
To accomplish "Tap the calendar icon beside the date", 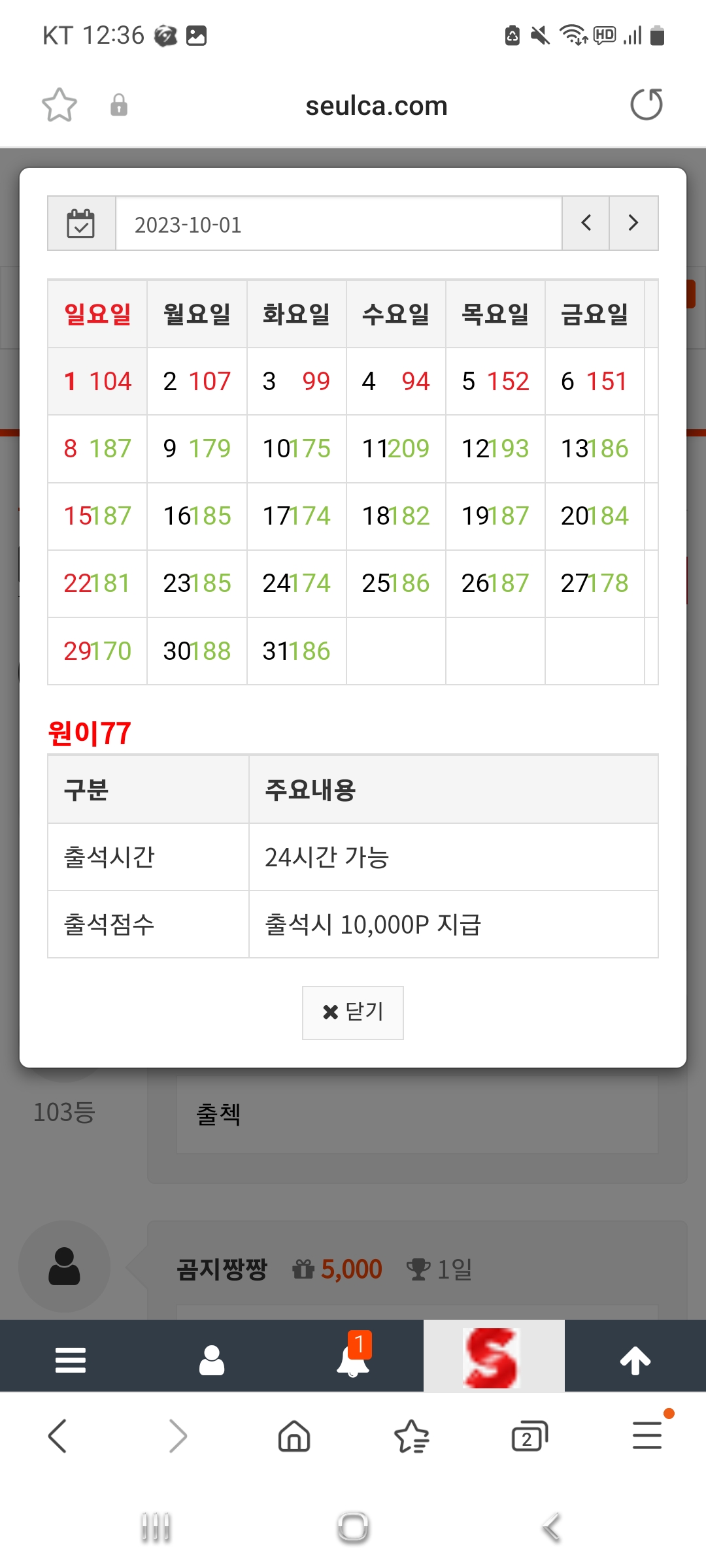I will point(81,223).
